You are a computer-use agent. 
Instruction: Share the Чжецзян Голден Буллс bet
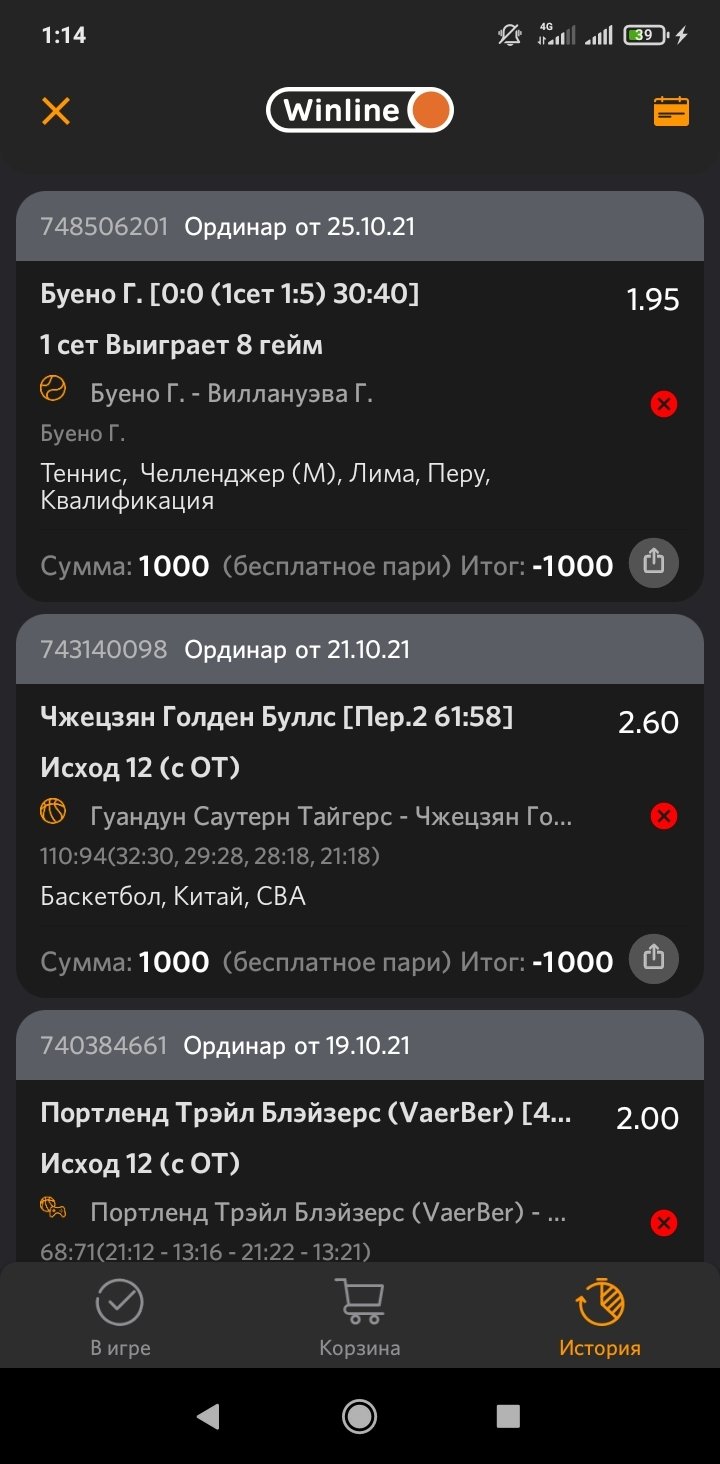coord(653,959)
